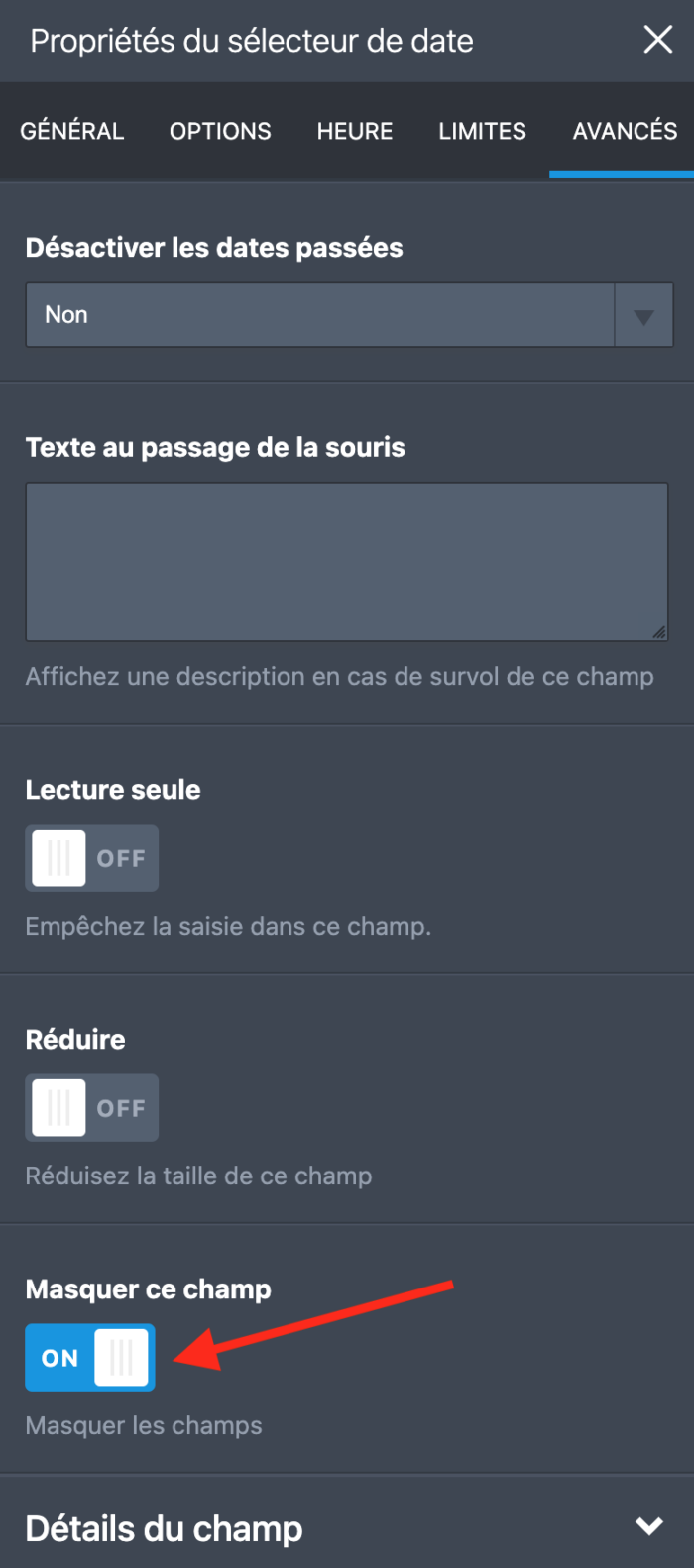Go to the HEURE tab
Image resolution: width=694 pixels, height=1568 pixels.
[355, 131]
